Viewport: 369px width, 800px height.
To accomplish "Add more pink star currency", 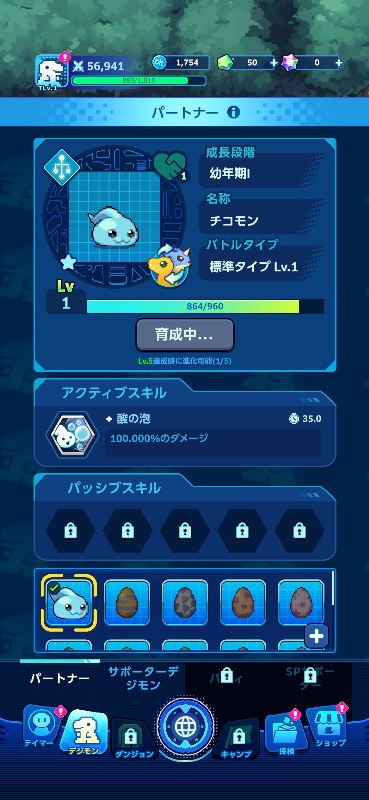I will (x=338, y=63).
